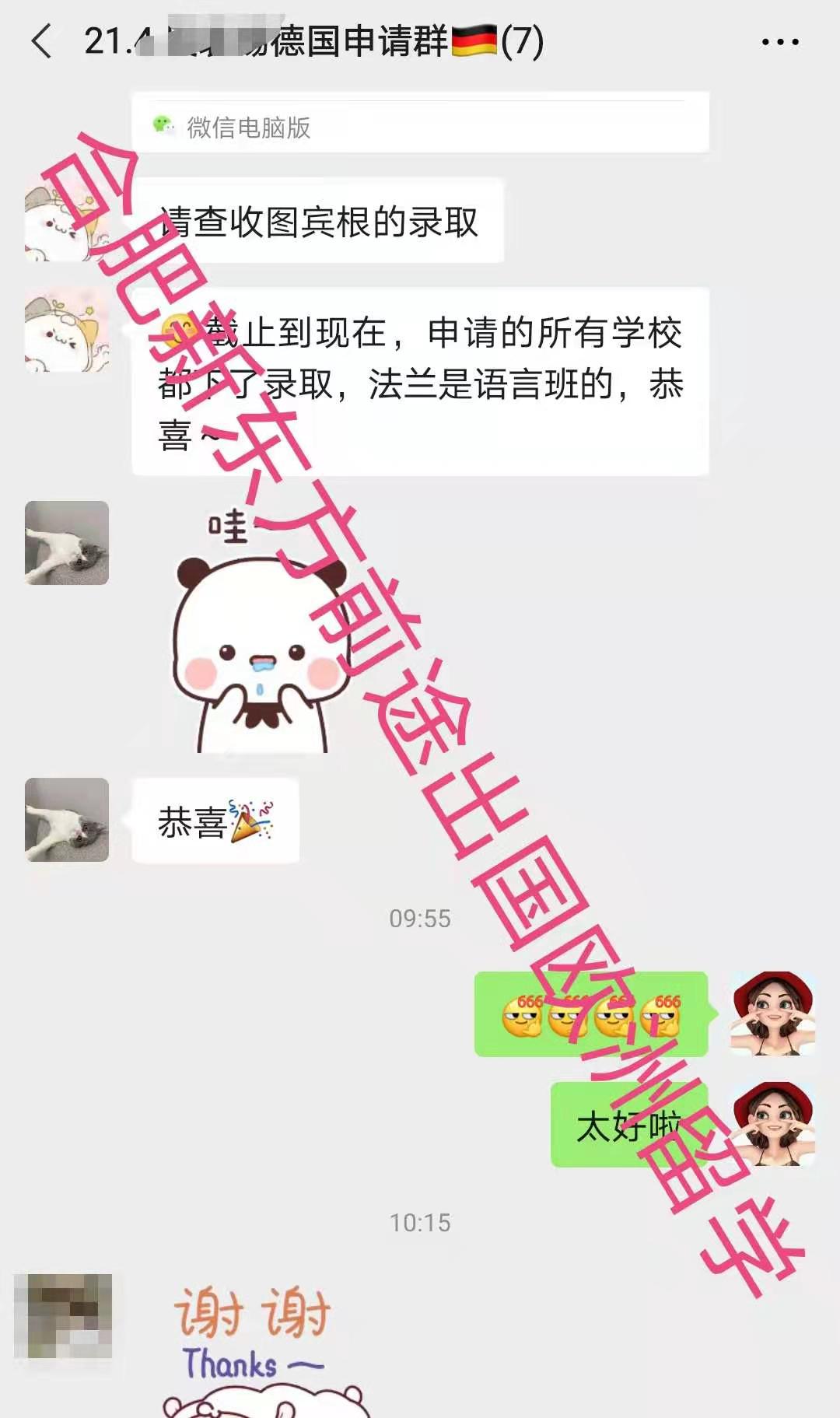The width and height of the screenshot is (840, 1418).
Task: Go back from the group chat
Action: point(42,41)
